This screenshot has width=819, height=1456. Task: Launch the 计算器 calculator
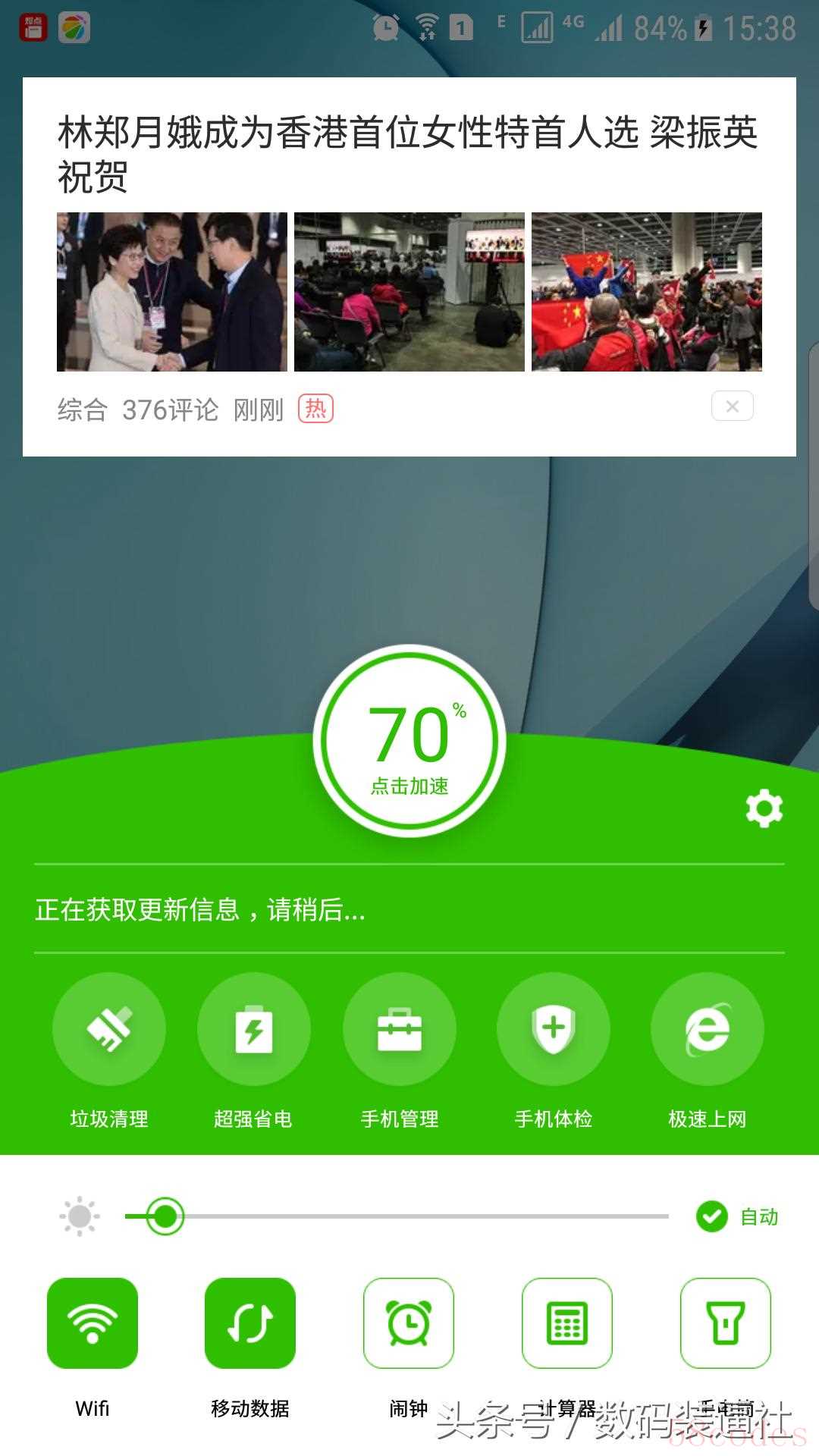[x=566, y=1323]
